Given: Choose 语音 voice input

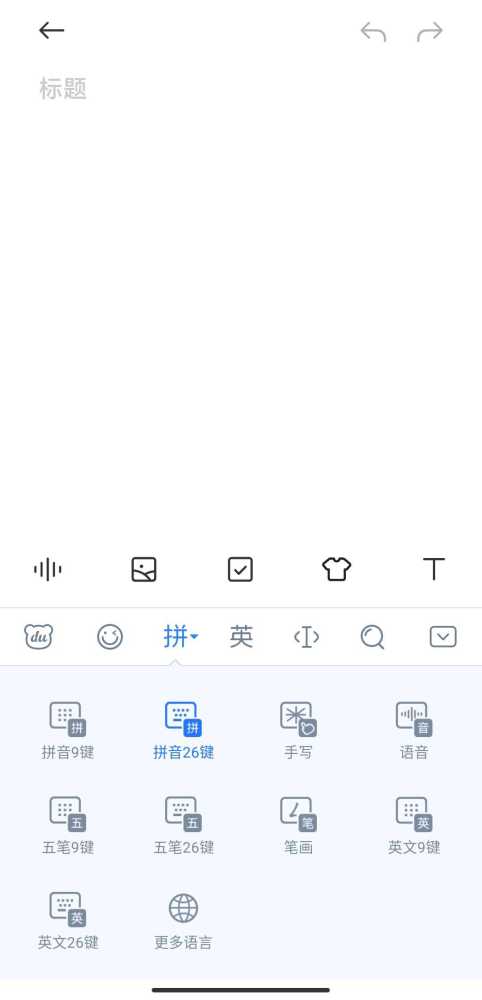Looking at the screenshot, I should coord(414,731).
